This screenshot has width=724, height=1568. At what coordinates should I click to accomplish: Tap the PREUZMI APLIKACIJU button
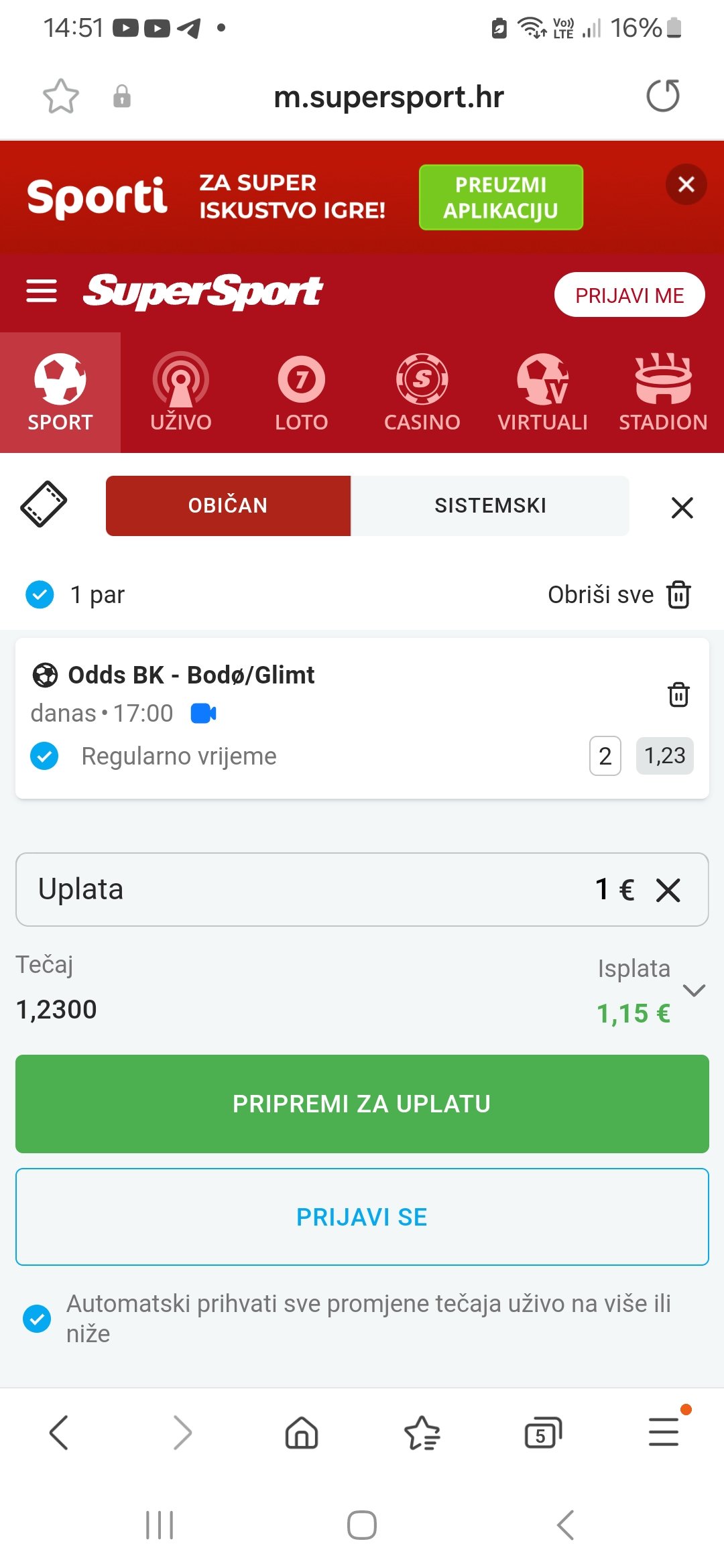(501, 198)
